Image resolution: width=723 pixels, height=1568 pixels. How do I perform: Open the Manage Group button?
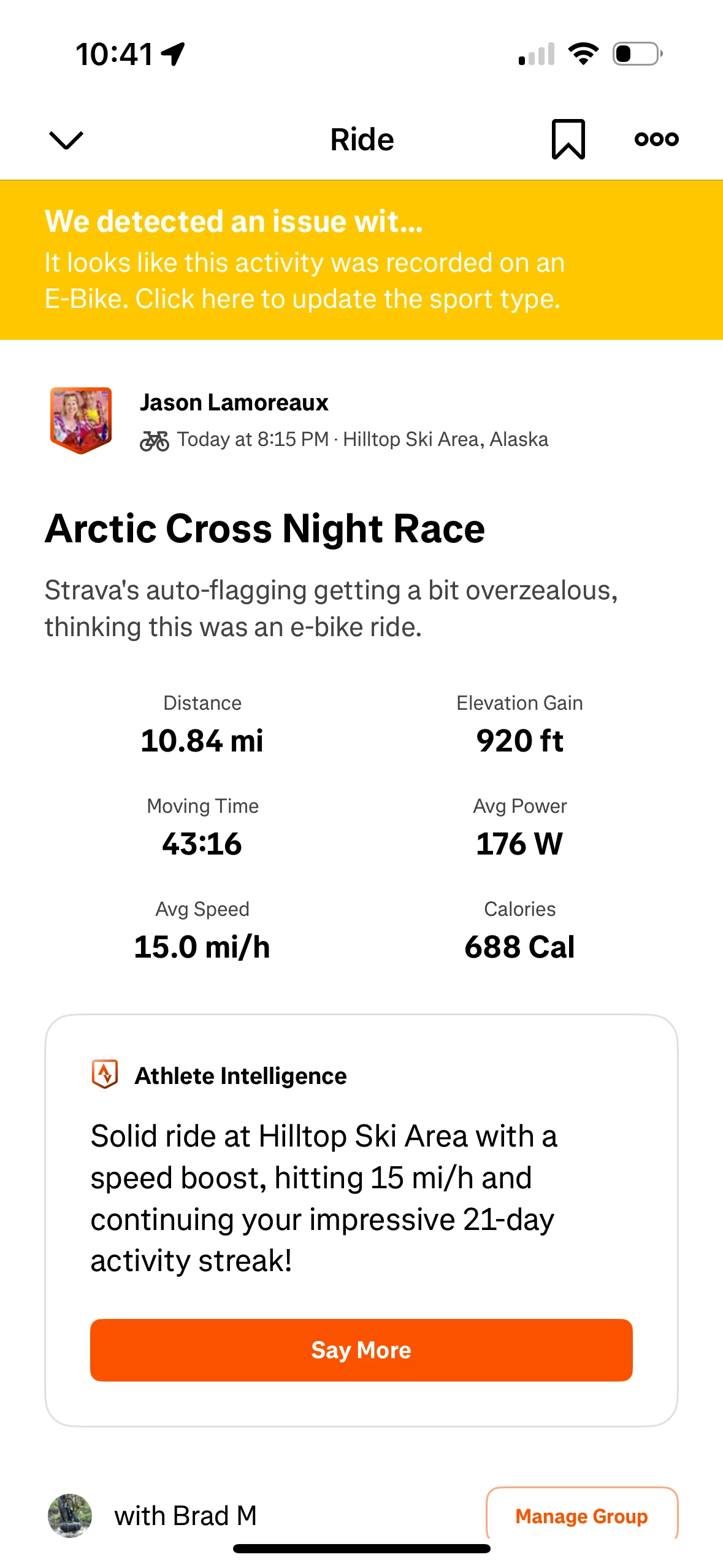tap(581, 1515)
